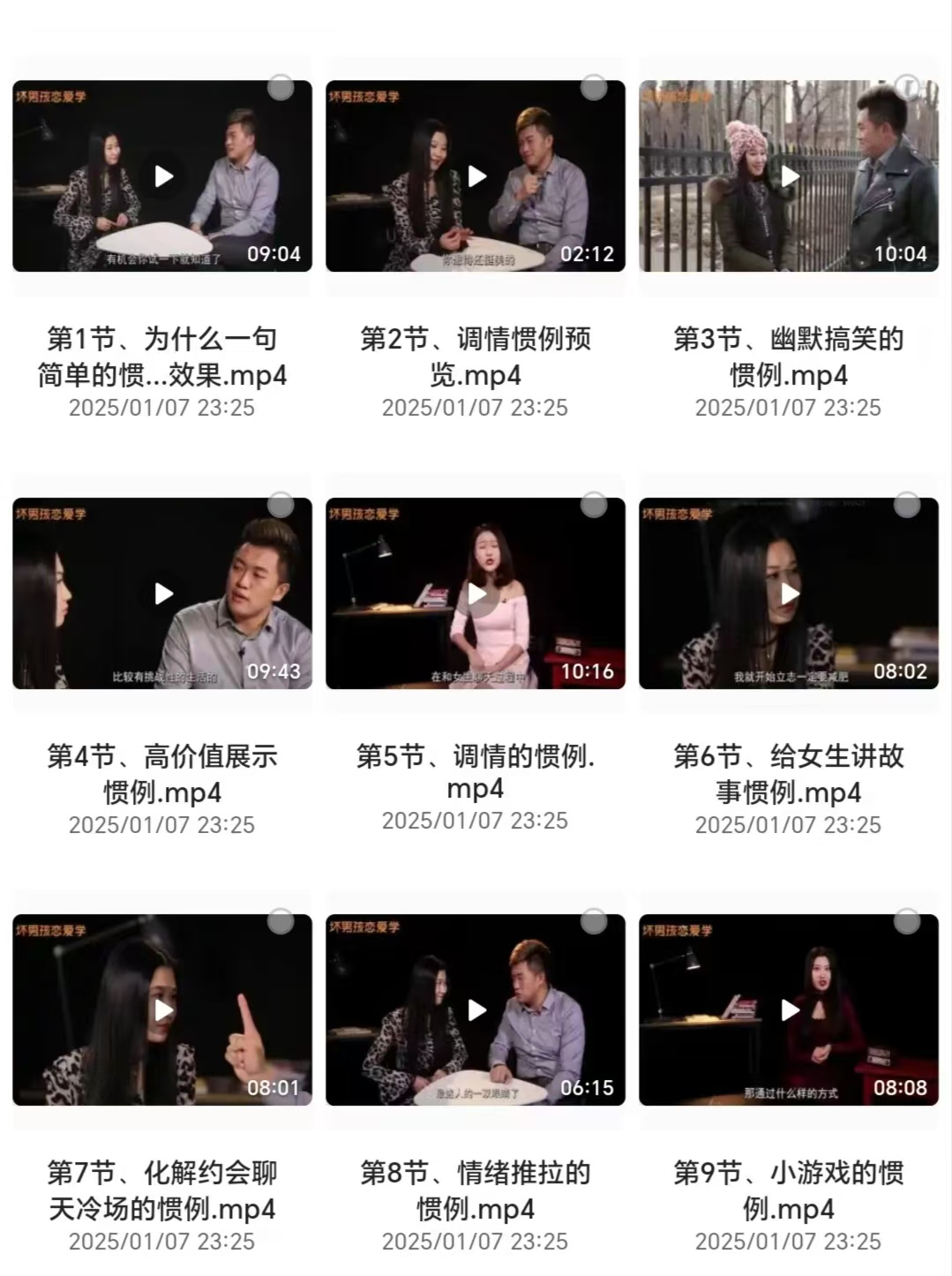Select the checkbox on 第6节 video
This screenshot has height=1276, width=952.
(907, 505)
